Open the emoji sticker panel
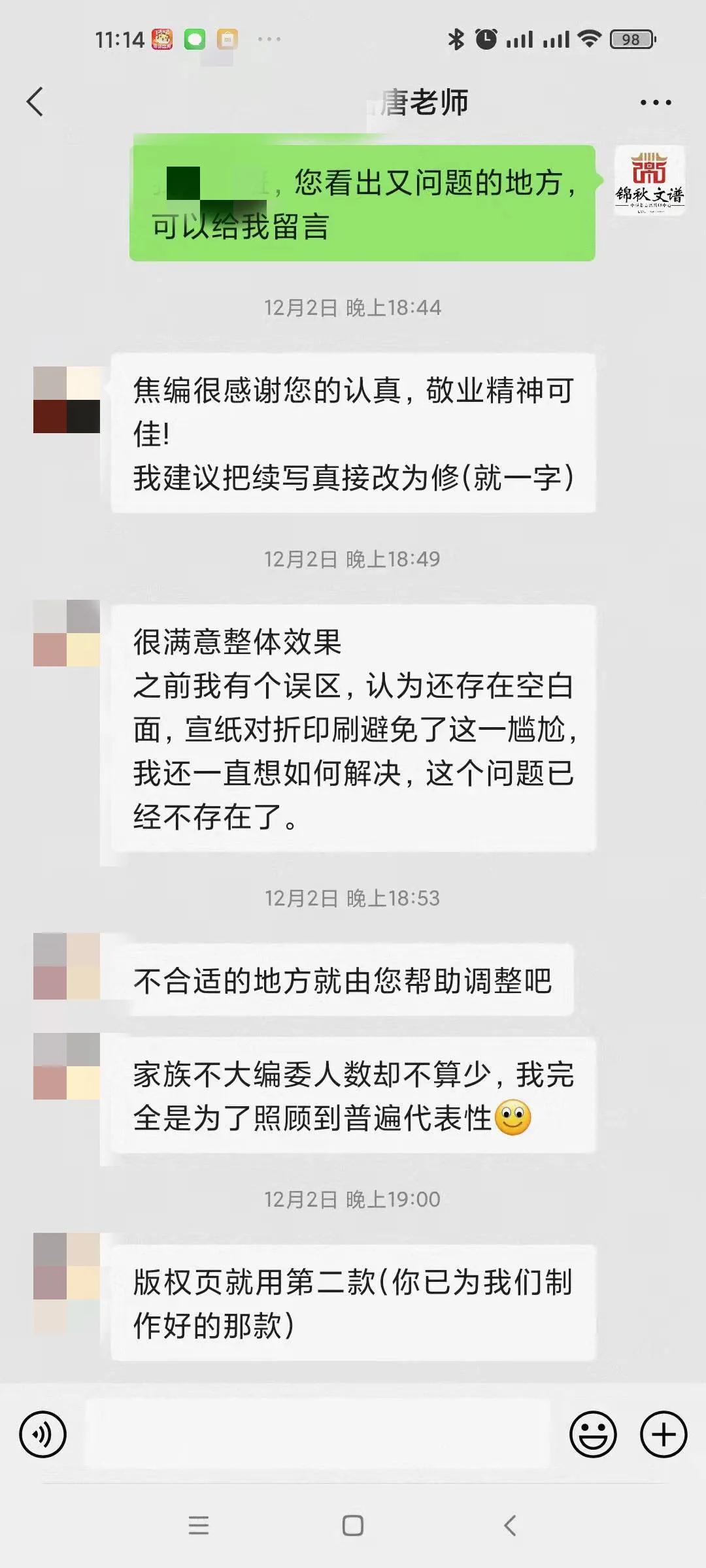The image size is (706, 1568). 593,1435
